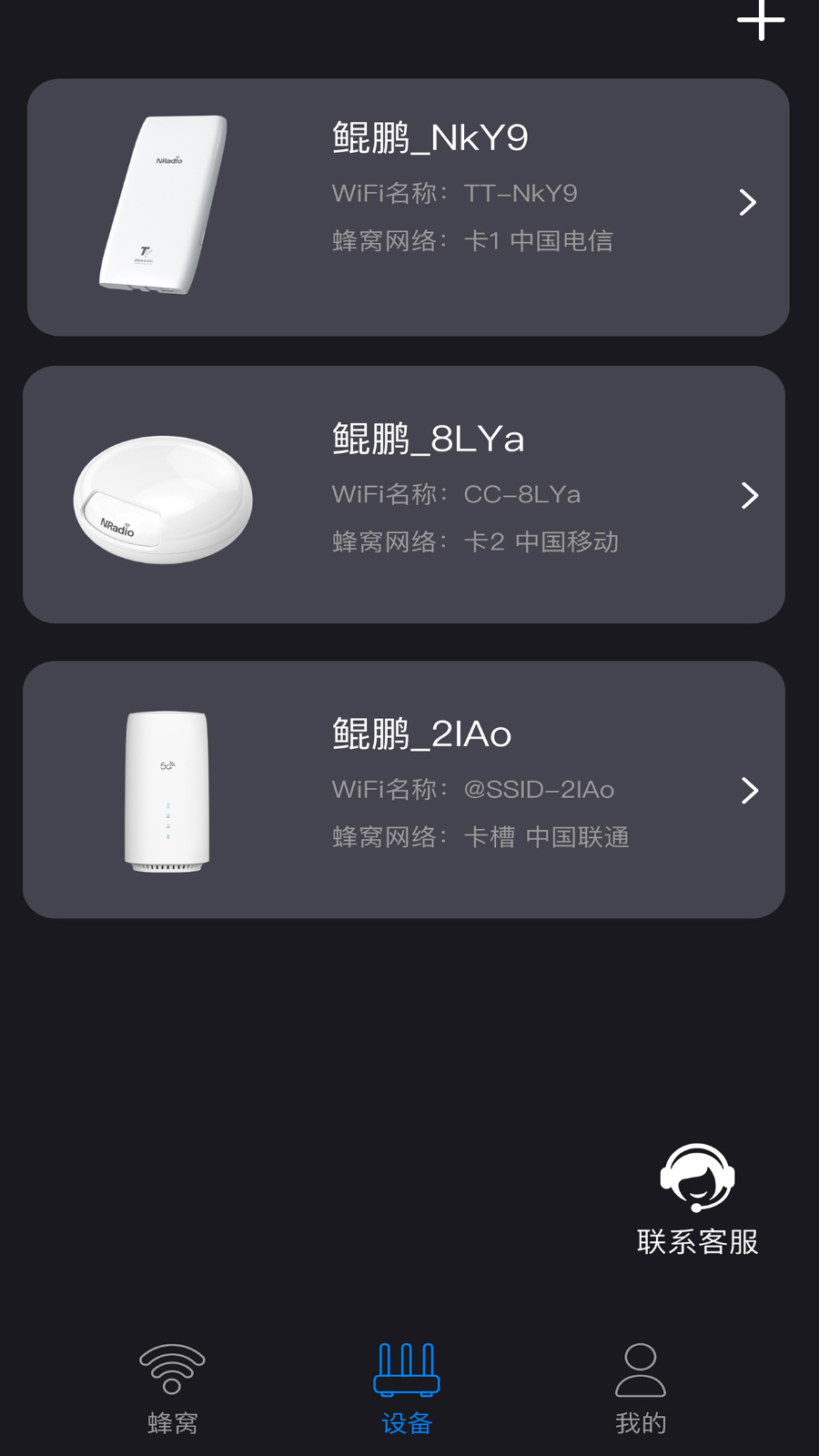This screenshot has width=819, height=1456.
Task: Expand details for 鲲鹏_NkY9 via its chevron
Action: tap(748, 202)
